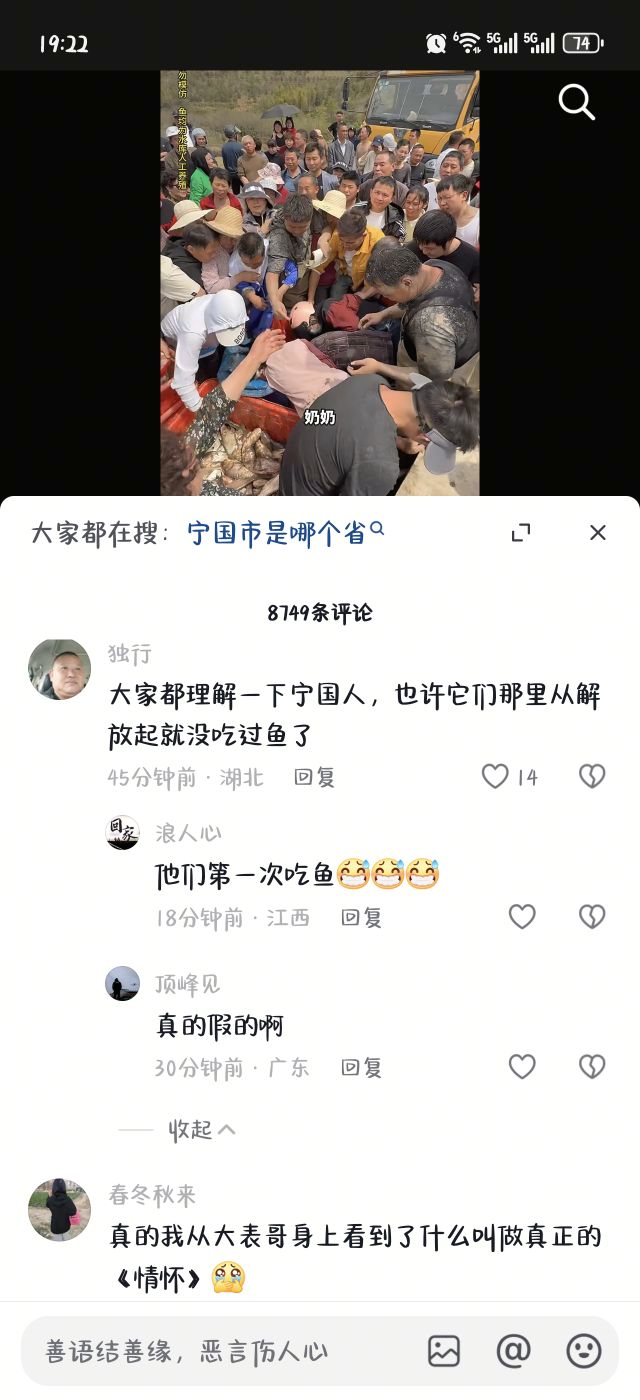Screen dimensions: 640x1400
Task: Collapse replies with 收起
Action: [200, 1130]
